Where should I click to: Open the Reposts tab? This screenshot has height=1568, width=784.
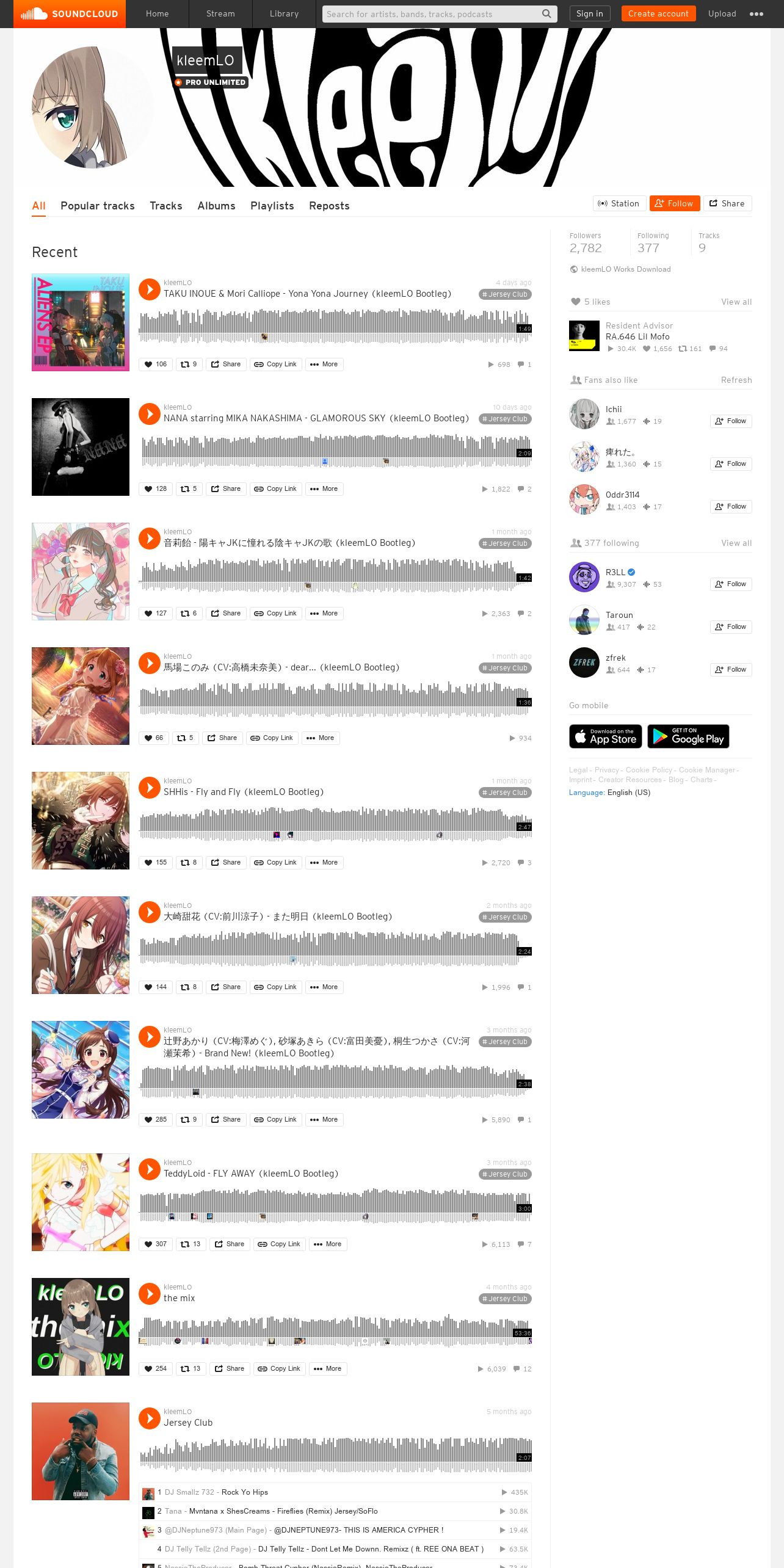tap(329, 206)
